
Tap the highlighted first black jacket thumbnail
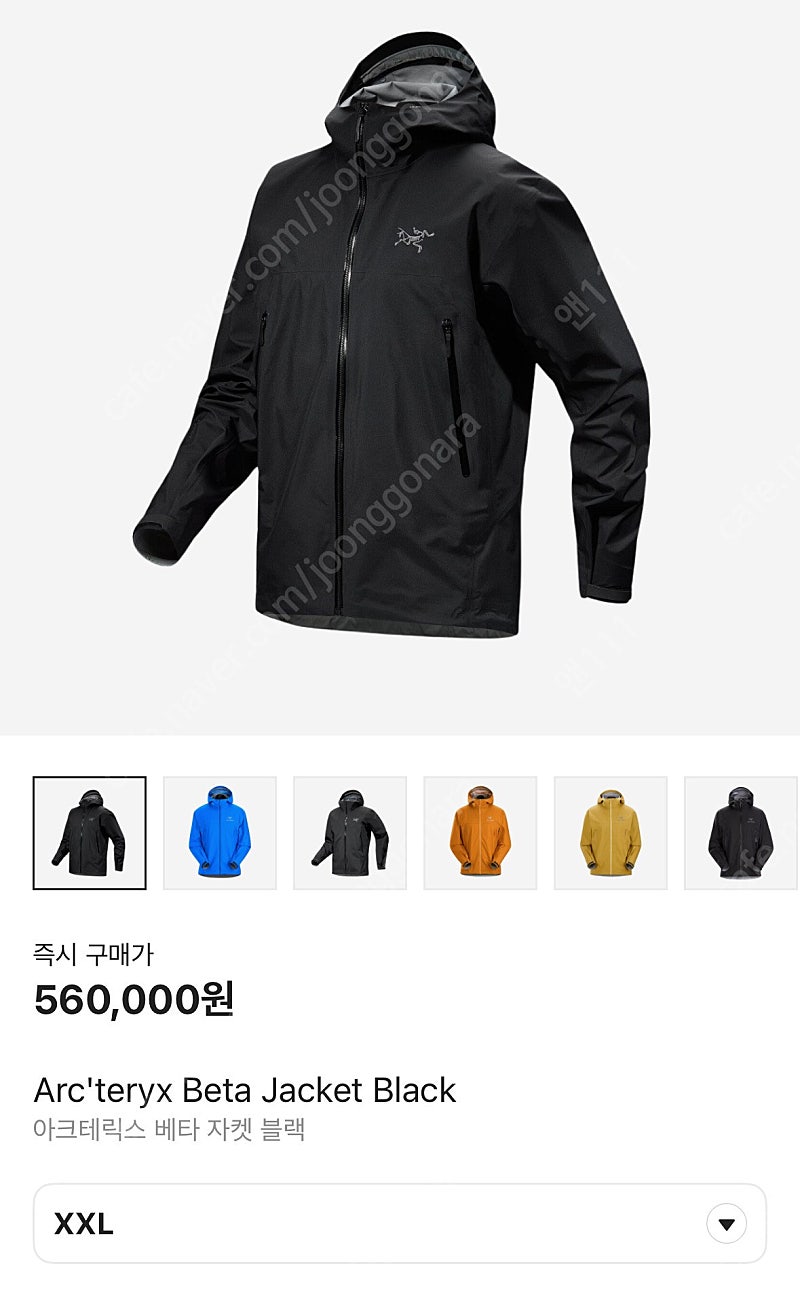click(90, 833)
